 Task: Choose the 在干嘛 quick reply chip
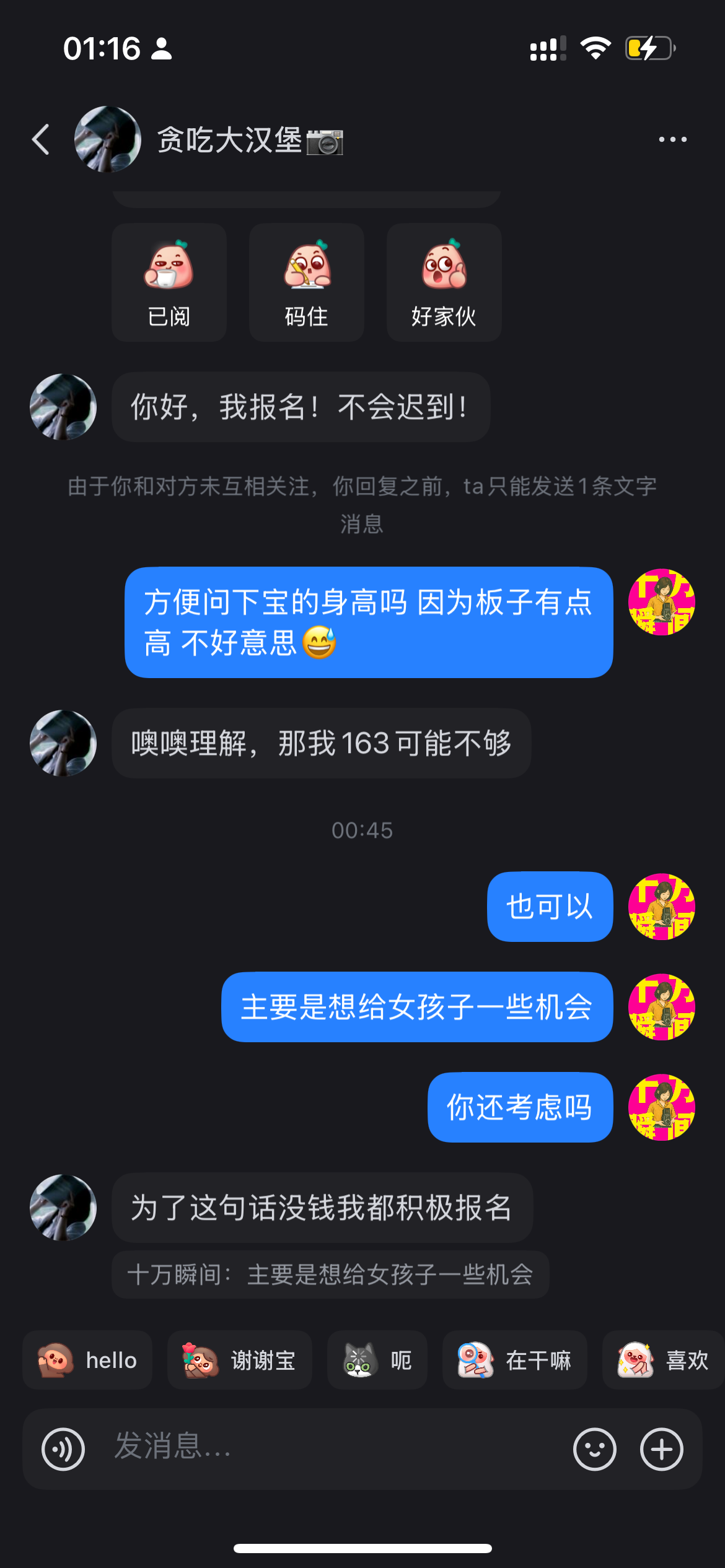[514, 1360]
